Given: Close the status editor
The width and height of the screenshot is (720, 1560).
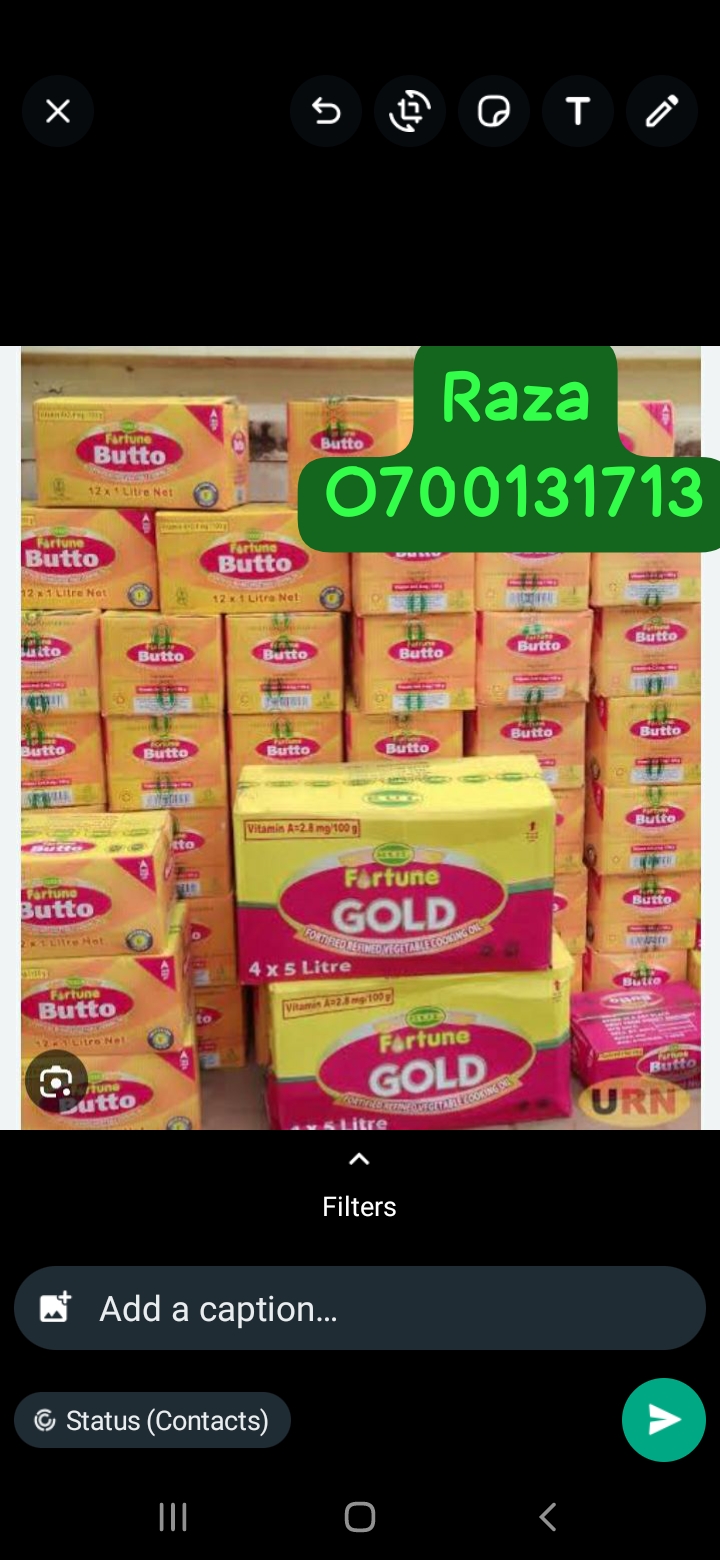Looking at the screenshot, I should 58,111.
